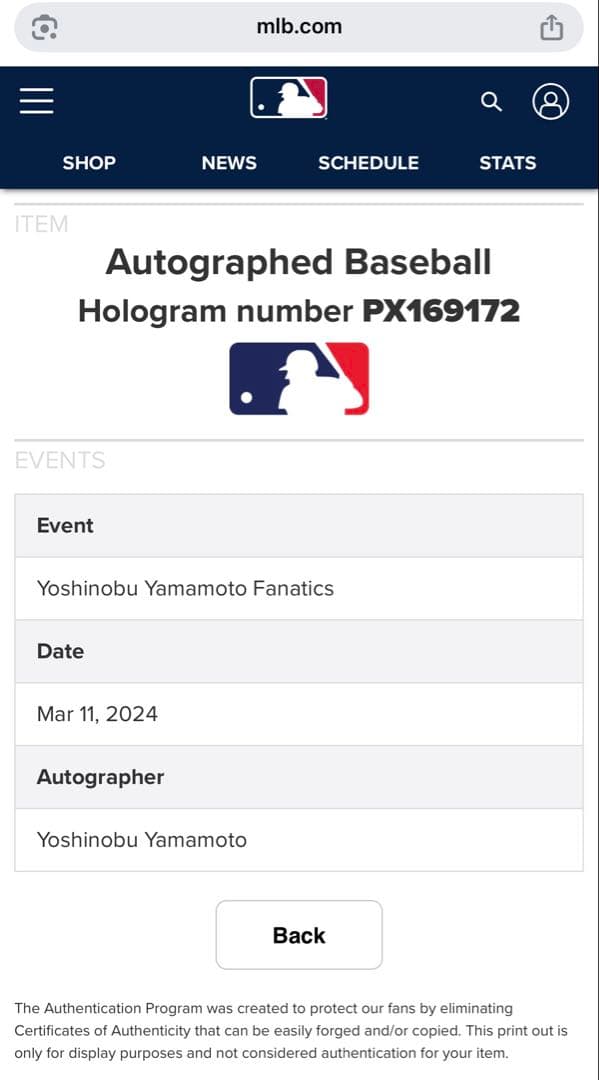The image size is (599, 1080).
Task: Open the hamburger menu
Action: pos(36,101)
